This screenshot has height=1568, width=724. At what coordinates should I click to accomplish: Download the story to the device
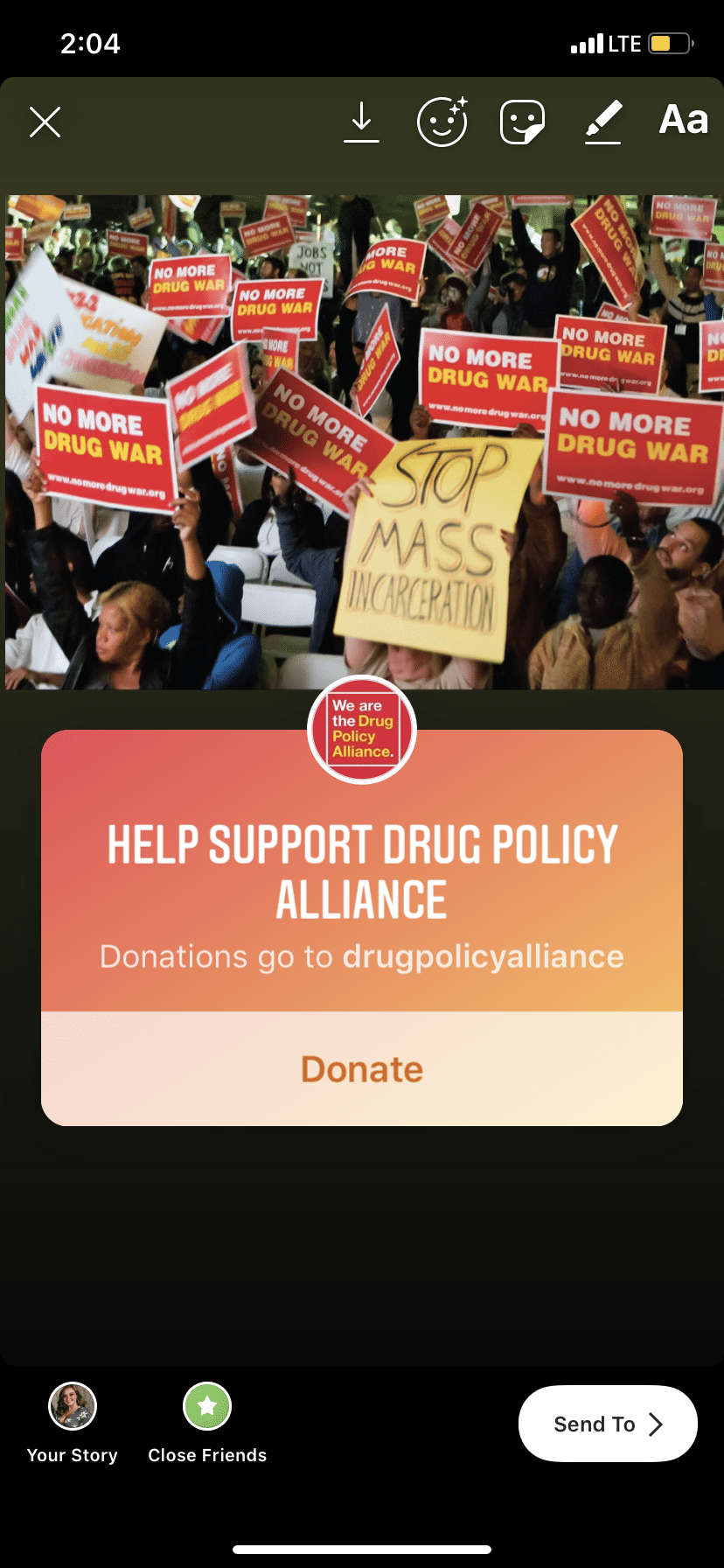pyautogui.click(x=361, y=122)
